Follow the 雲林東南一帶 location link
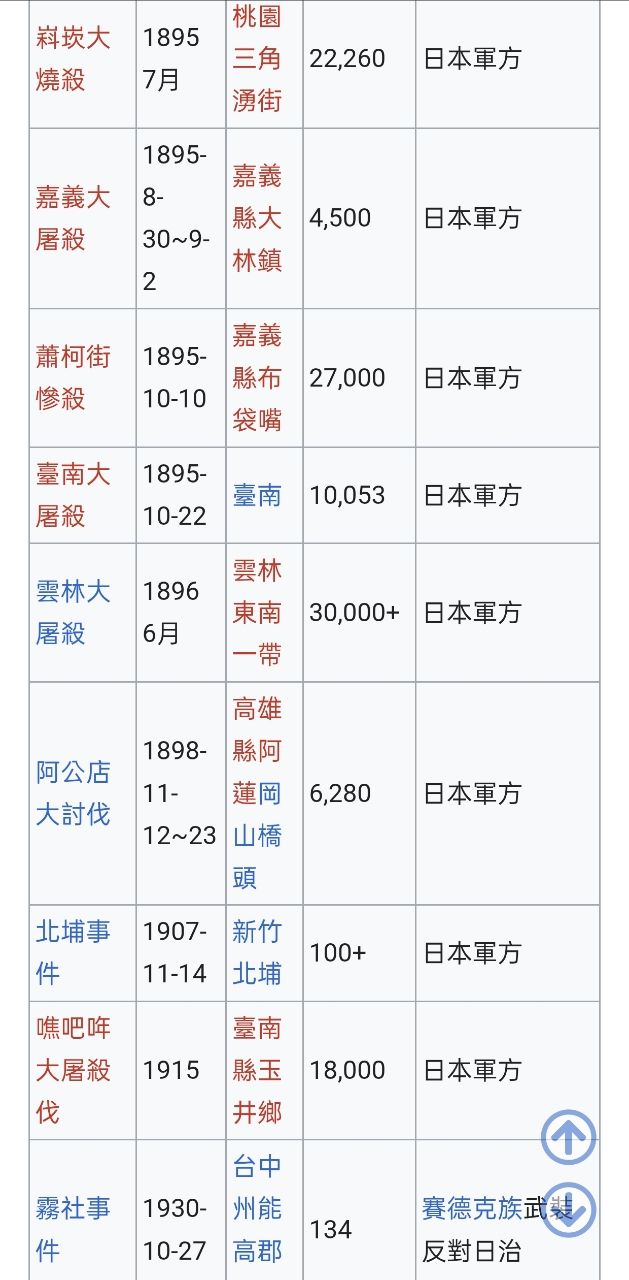Screen dimensions: 629x1280 coord(257,612)
